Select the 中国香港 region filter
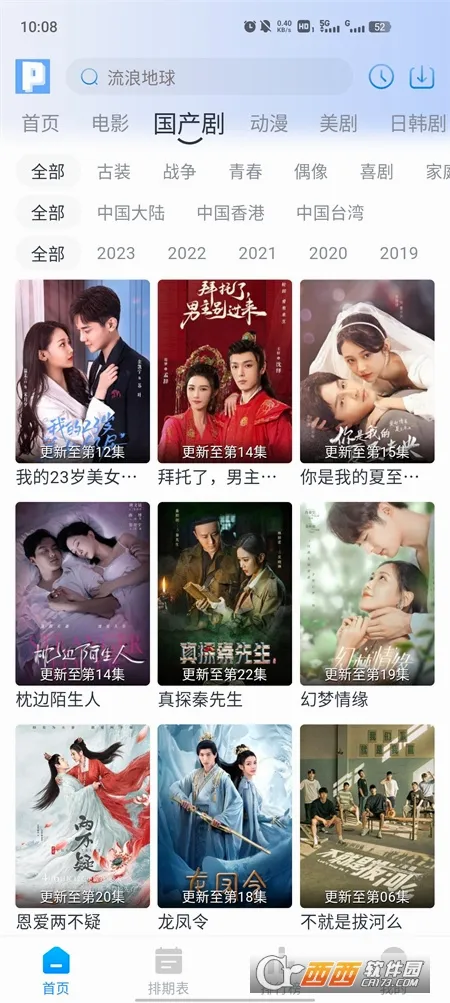 (230, 213)
